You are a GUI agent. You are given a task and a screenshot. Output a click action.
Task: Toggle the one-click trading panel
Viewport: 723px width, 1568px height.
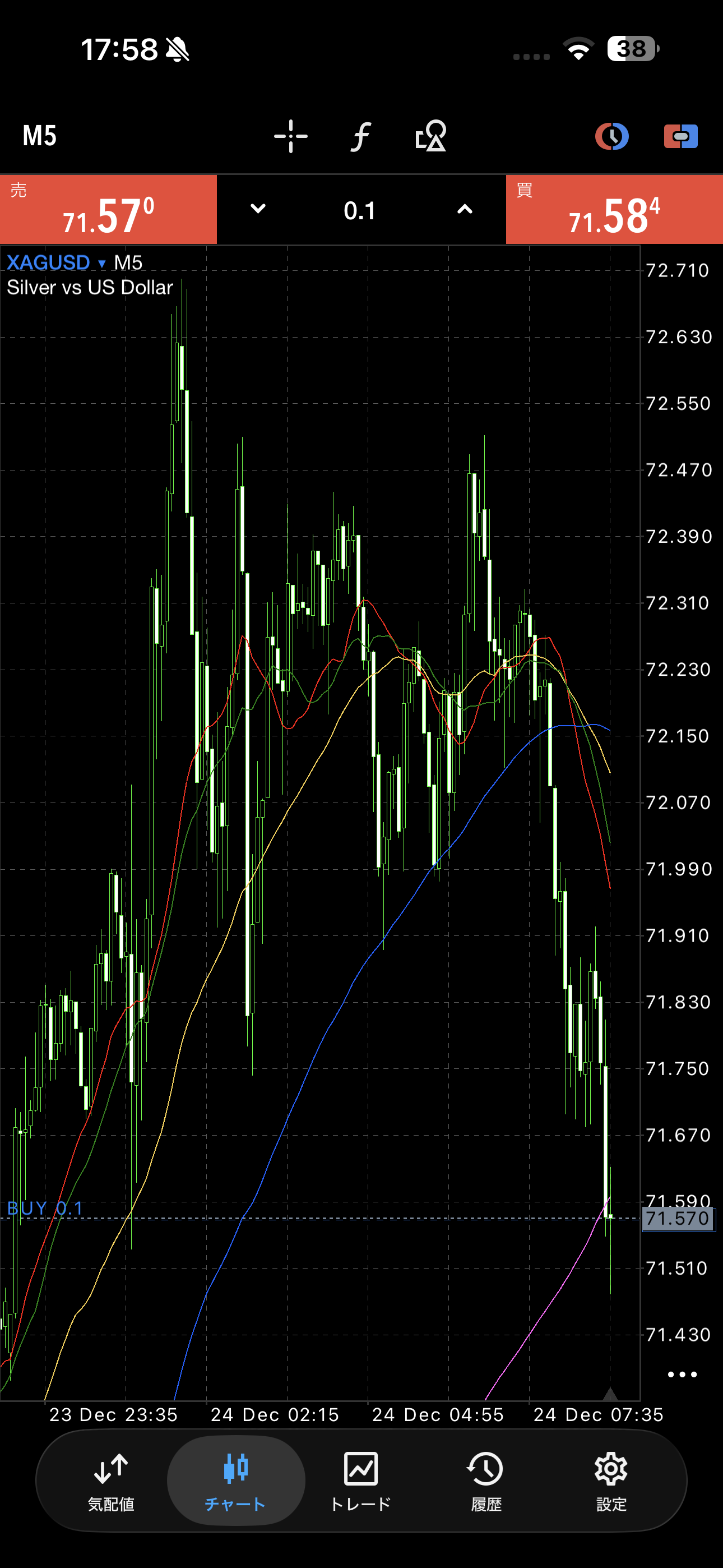[680, 136]
